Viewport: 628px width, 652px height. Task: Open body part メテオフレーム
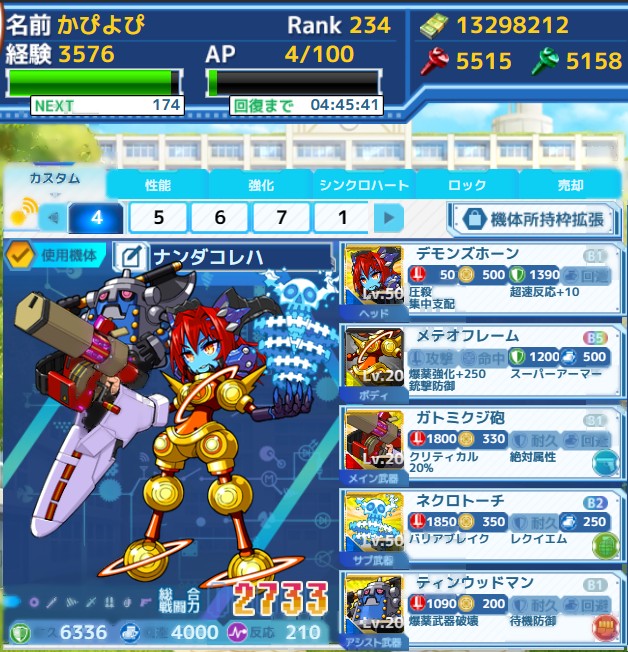click(484, 363)
